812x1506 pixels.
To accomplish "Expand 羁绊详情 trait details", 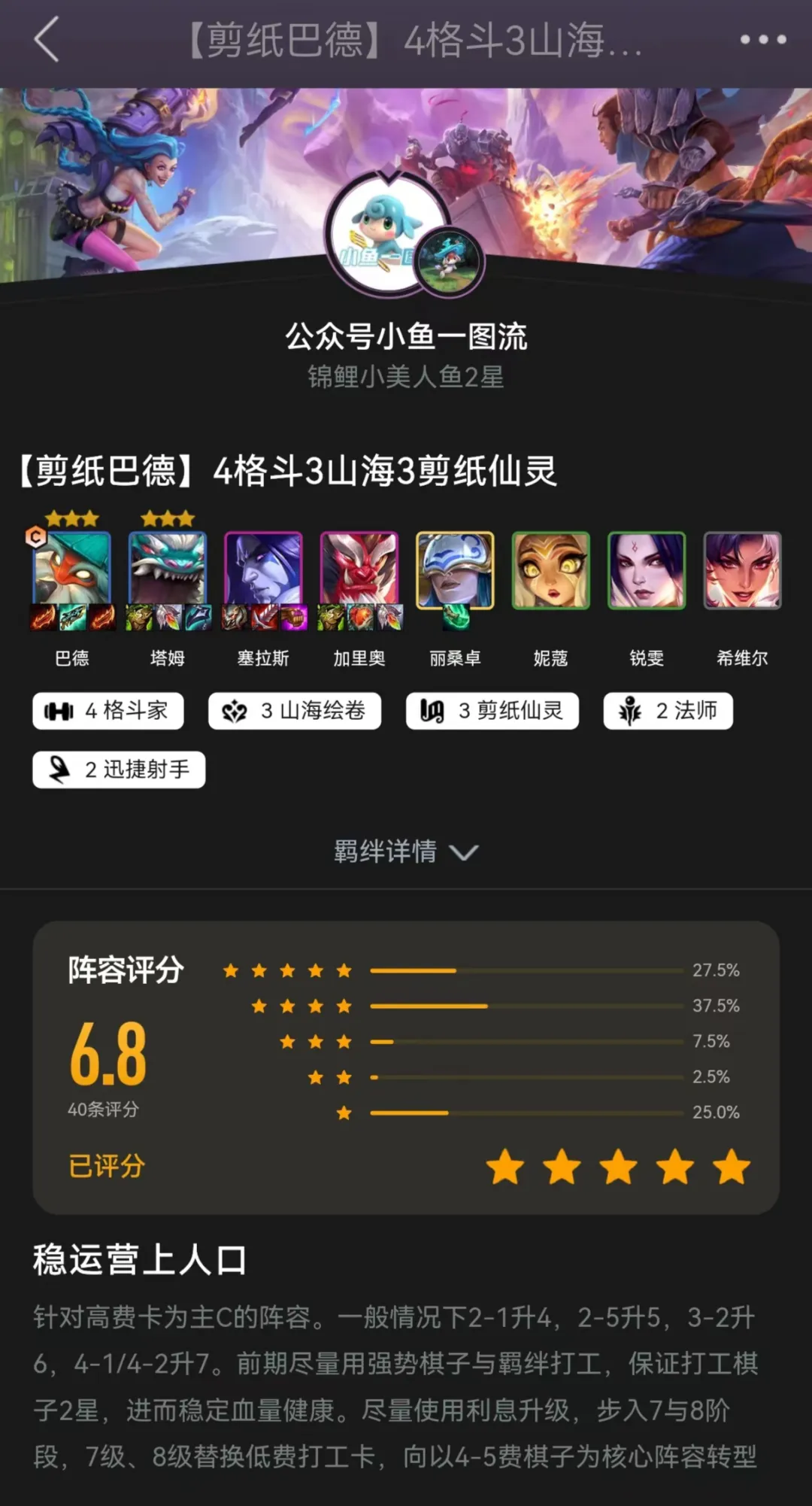I will (x=406, y=852).
